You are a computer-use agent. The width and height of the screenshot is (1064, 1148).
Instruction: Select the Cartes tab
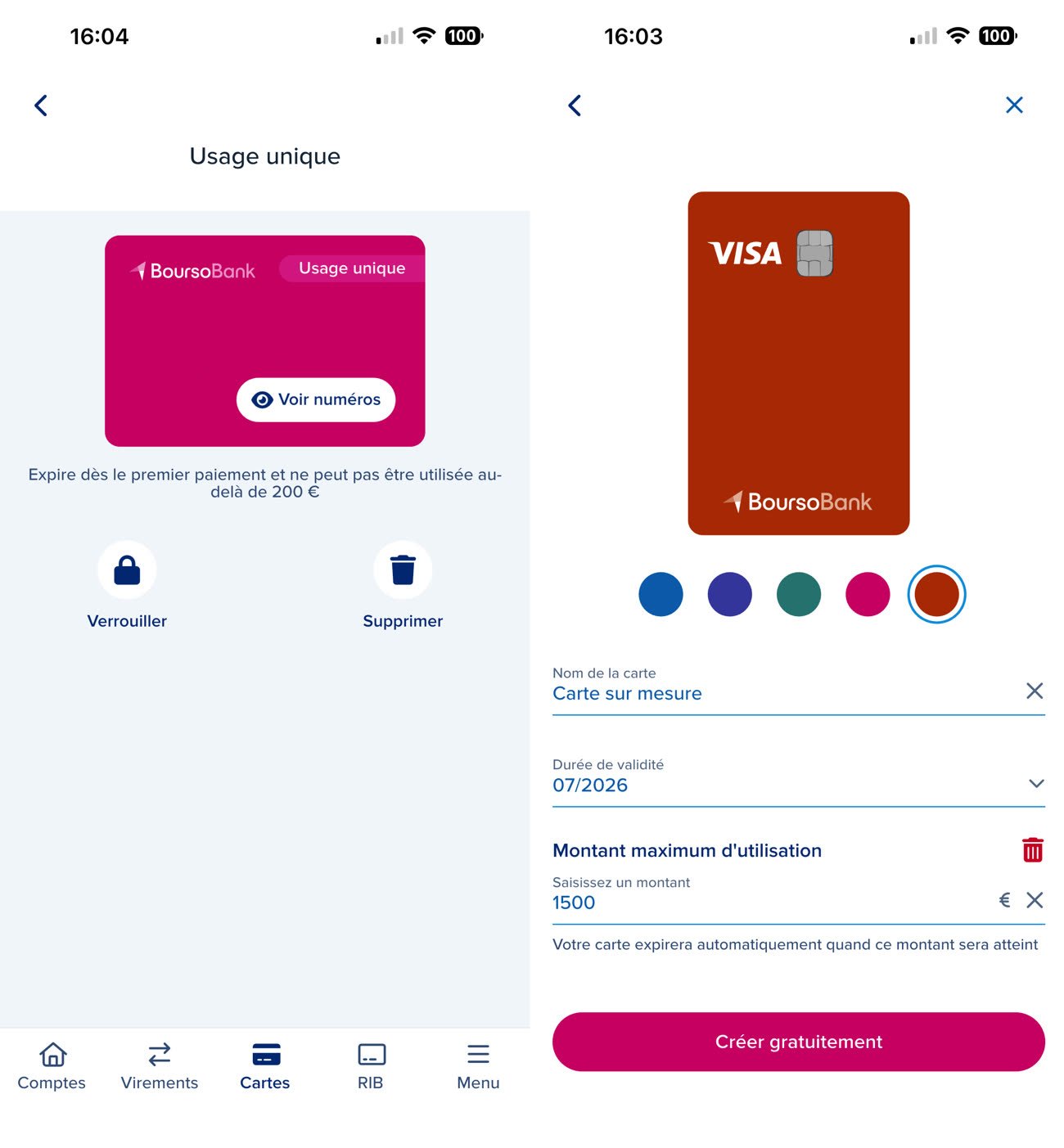pos(265,1065)
